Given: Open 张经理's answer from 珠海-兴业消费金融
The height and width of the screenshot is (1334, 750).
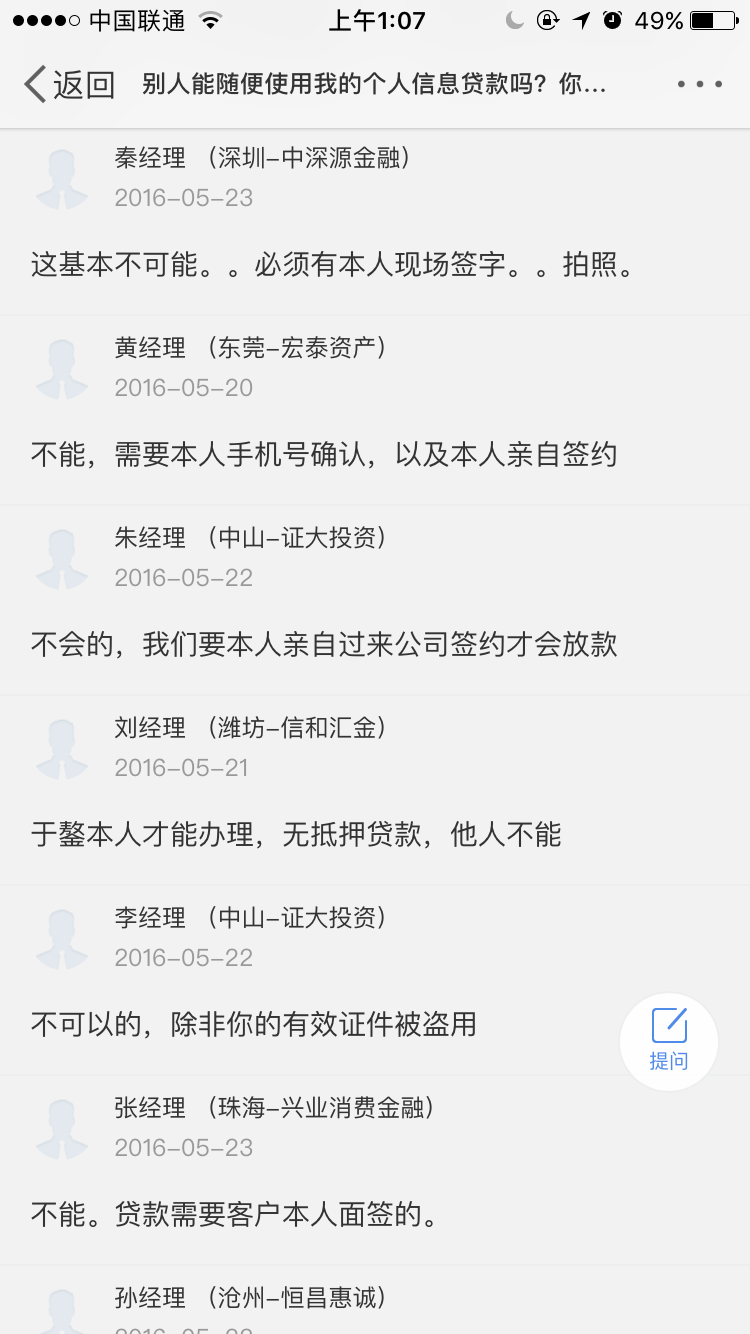Looking at the screenshot, I should 375,1170.
